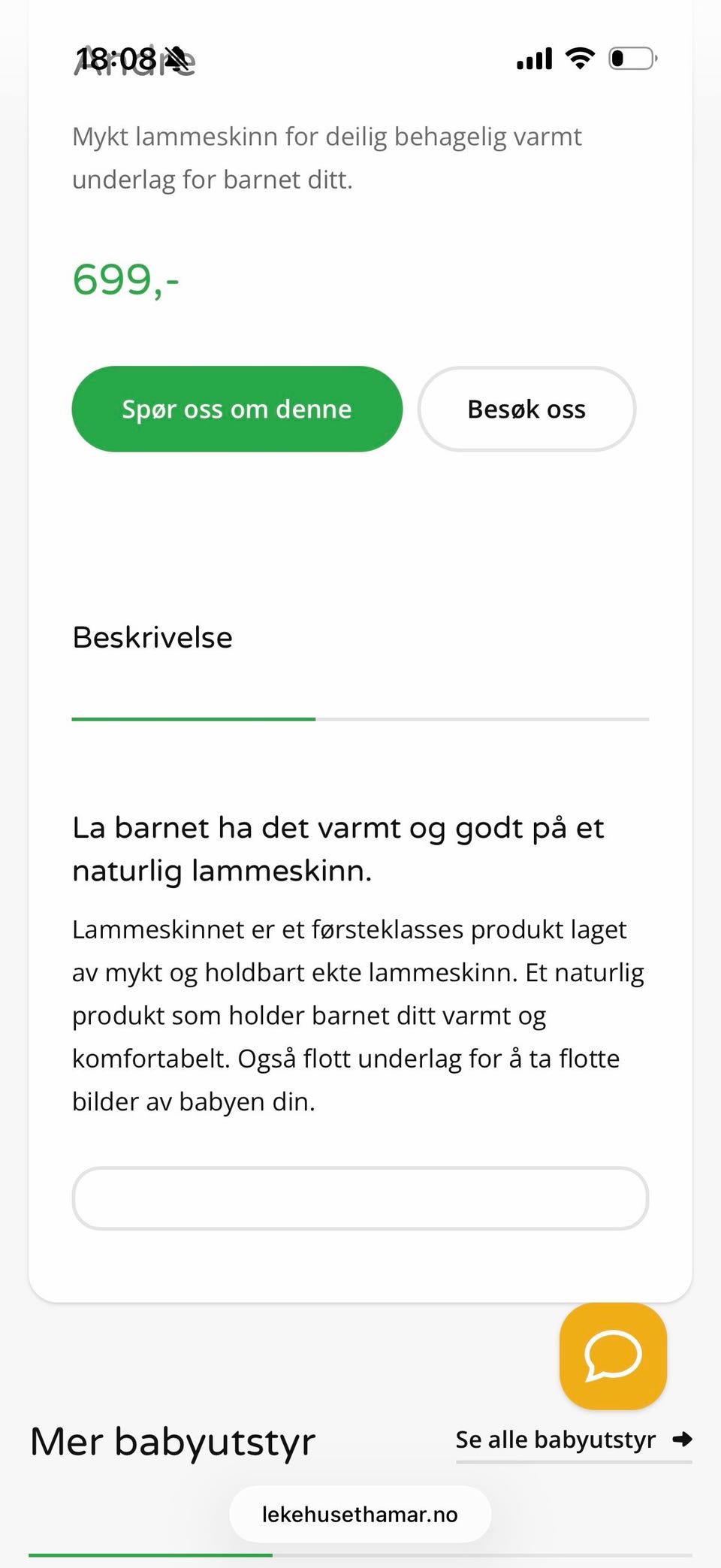Follow the Se alle babyutstyr link
Viewport: 721px width, 1568px height.
click(x=556, y=1439)
